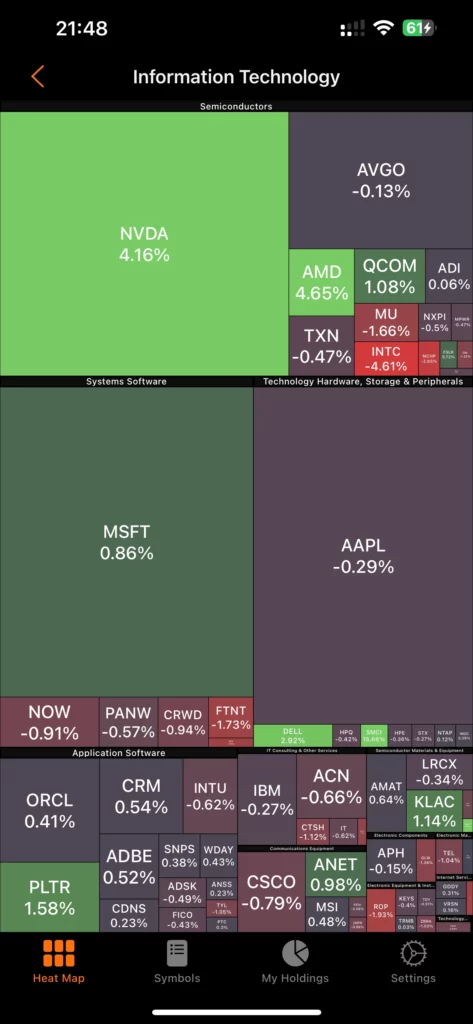This screenshot has width=473, height=1024.
Task: View the CSCO tile
Action: click(x=271, y=892)
